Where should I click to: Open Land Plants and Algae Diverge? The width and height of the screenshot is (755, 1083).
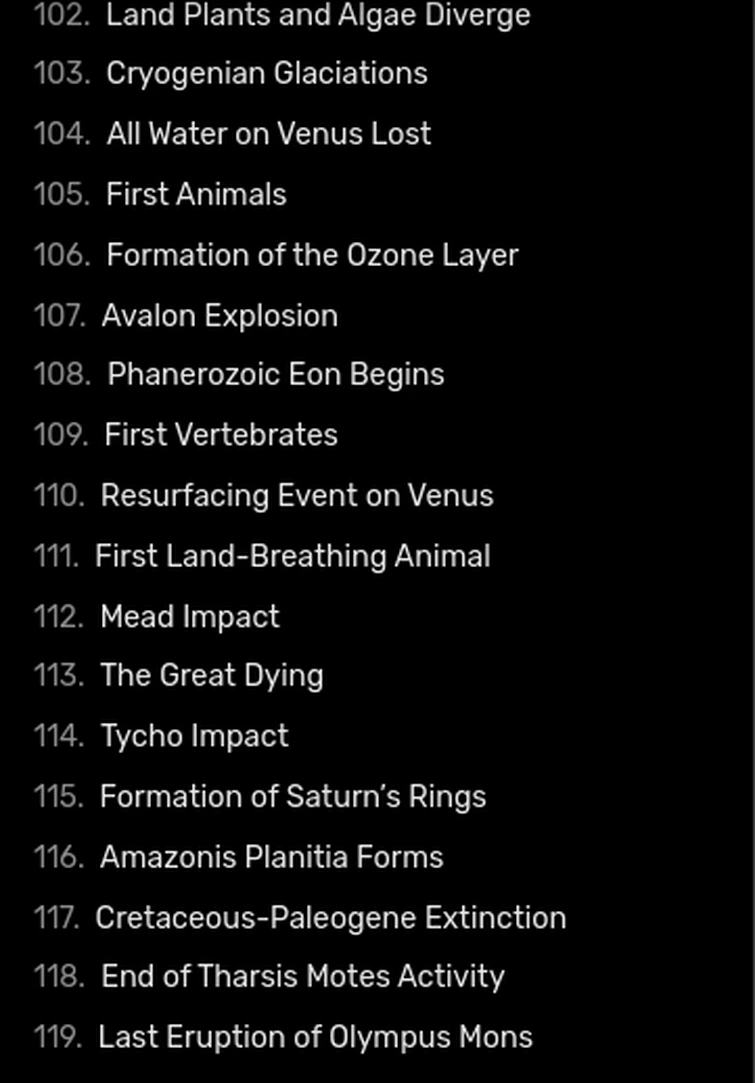pos(317,15)
